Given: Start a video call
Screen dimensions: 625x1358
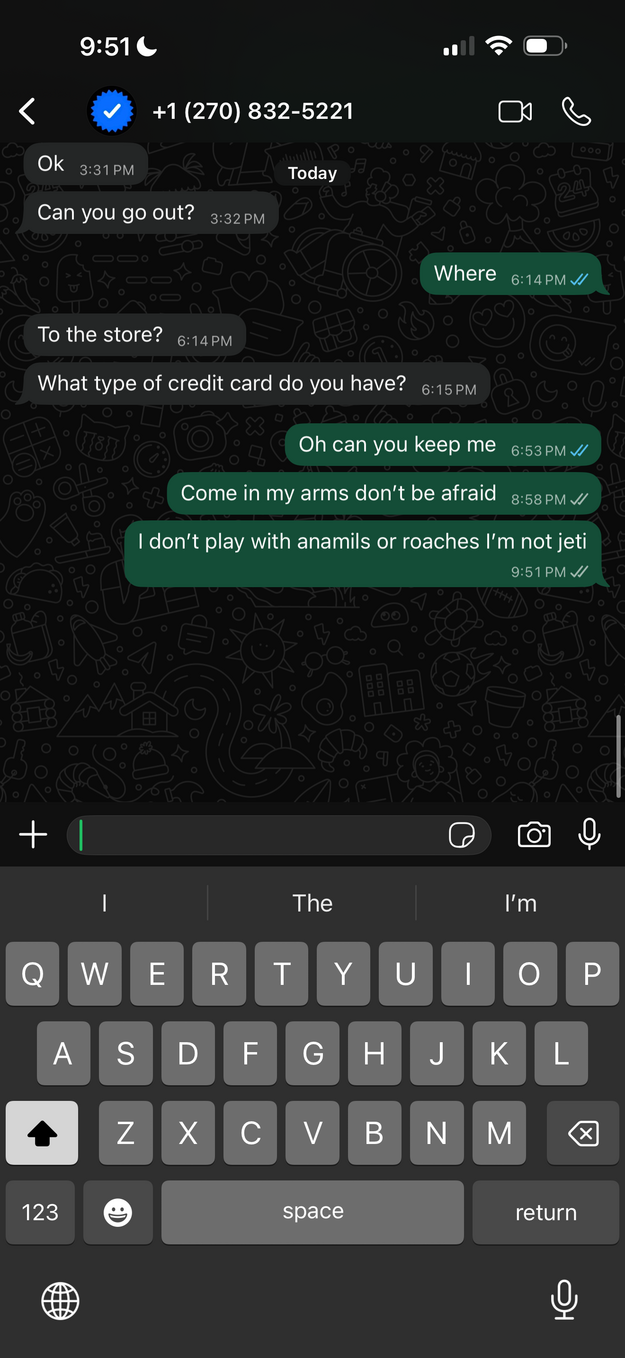Looking at the screenshot, I should 515,111.
